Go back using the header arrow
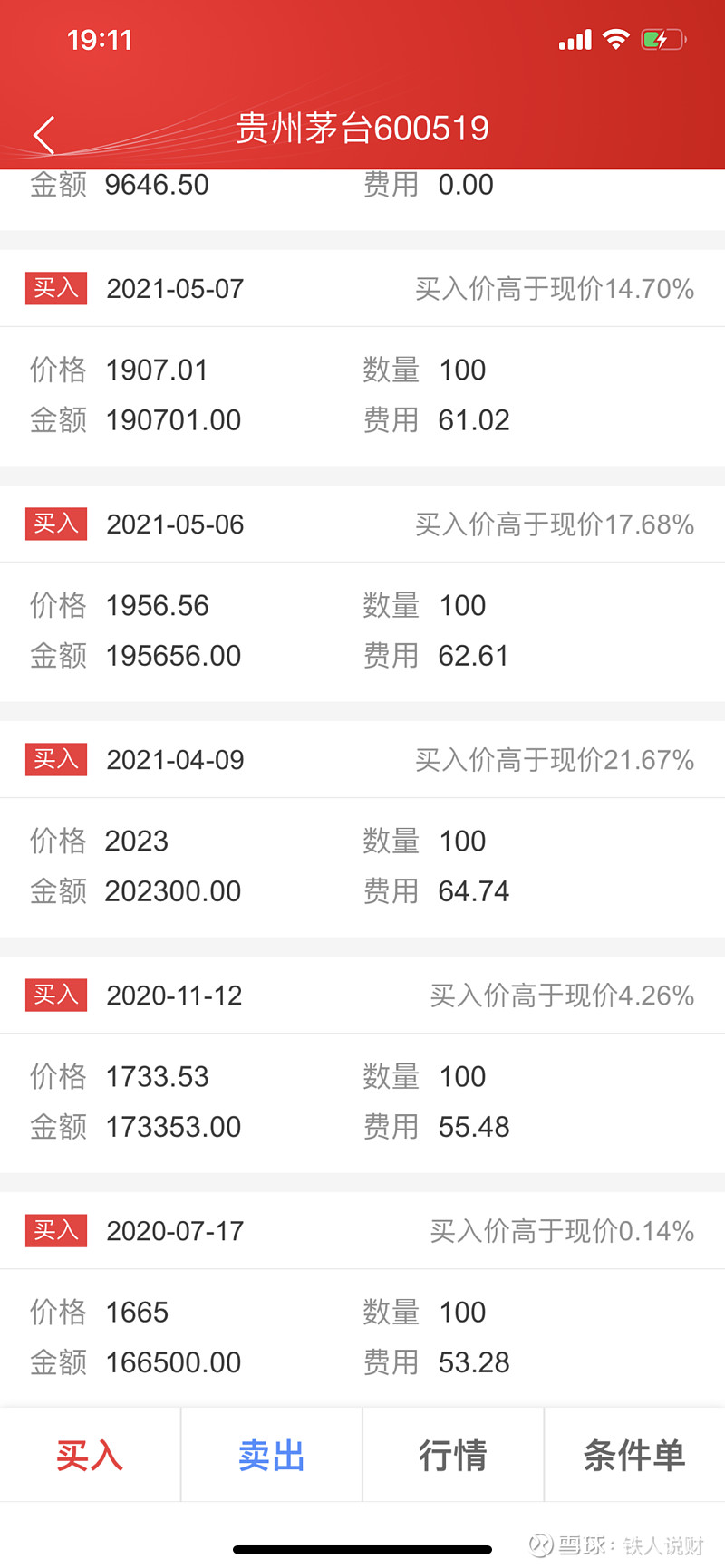Image resolution: width=725 pixels, height=1568 pixels. click(44, 135)
